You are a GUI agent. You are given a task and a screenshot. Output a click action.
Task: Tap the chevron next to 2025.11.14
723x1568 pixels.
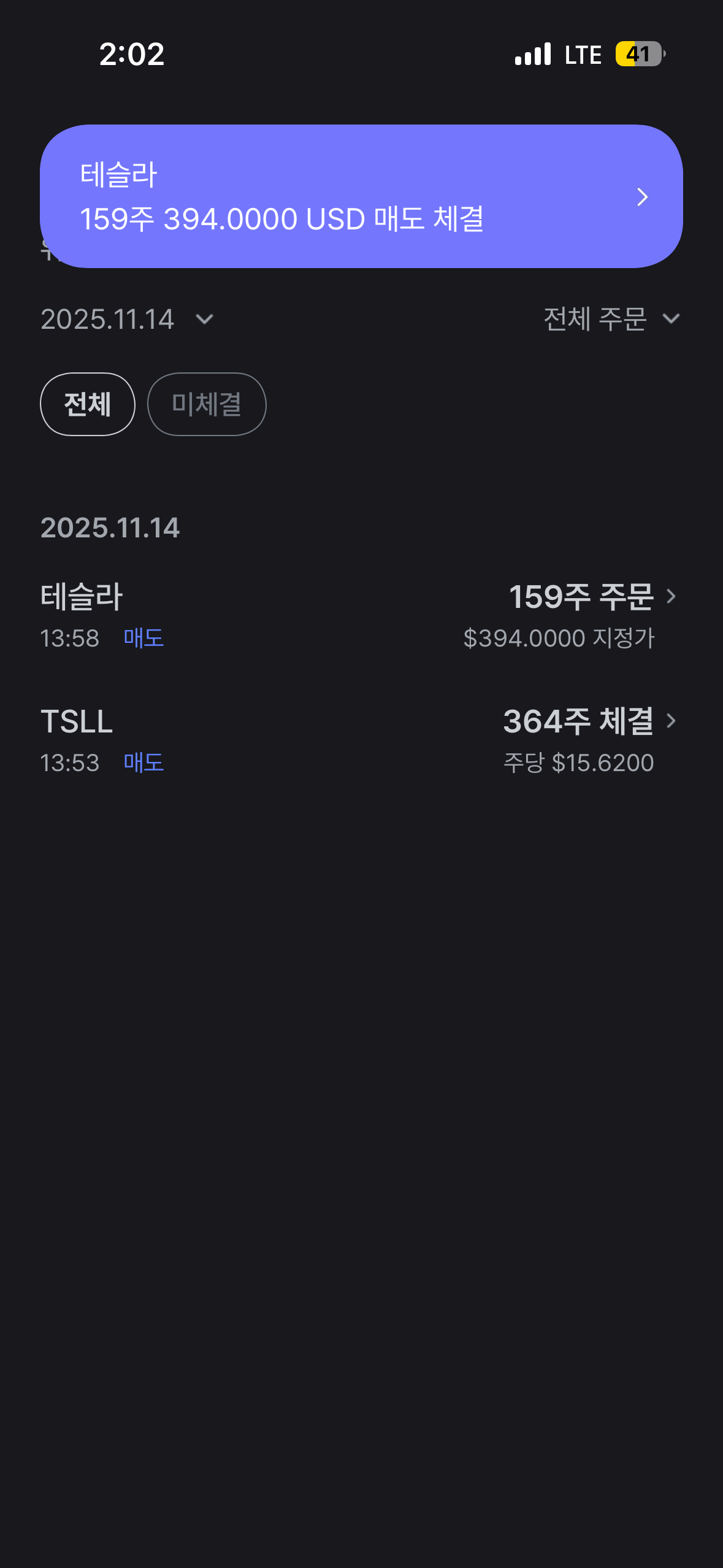tap(204, 319)
